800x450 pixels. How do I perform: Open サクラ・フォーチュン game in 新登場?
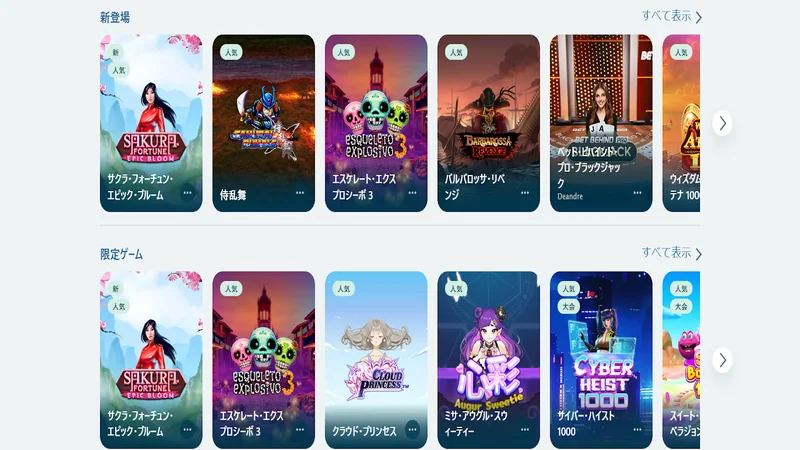(x=151, y=110)
